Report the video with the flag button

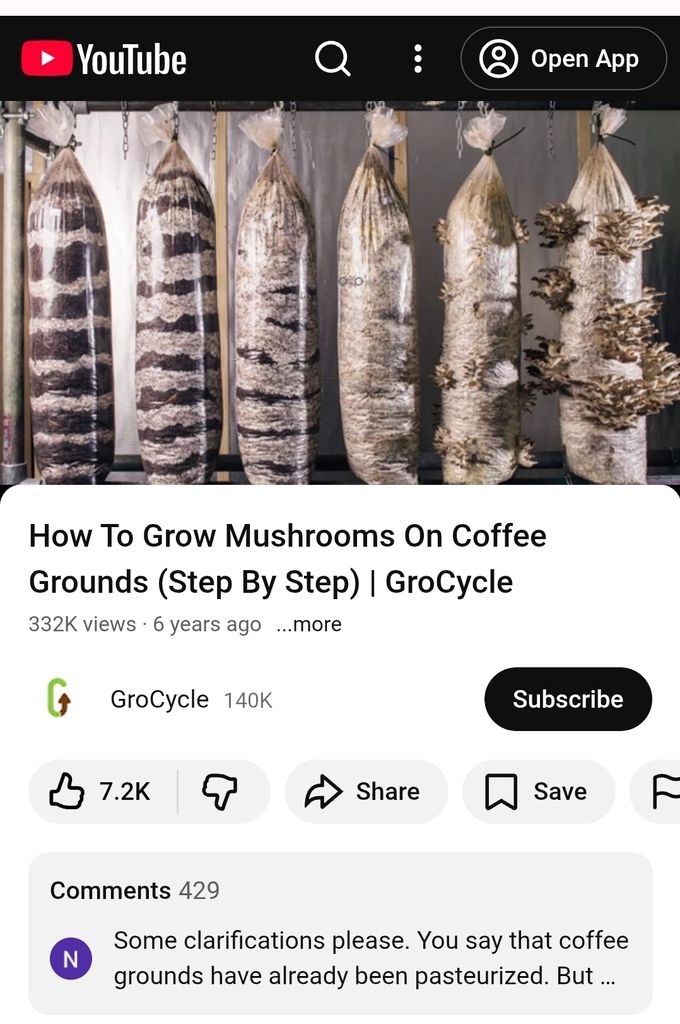coord(664,791)
